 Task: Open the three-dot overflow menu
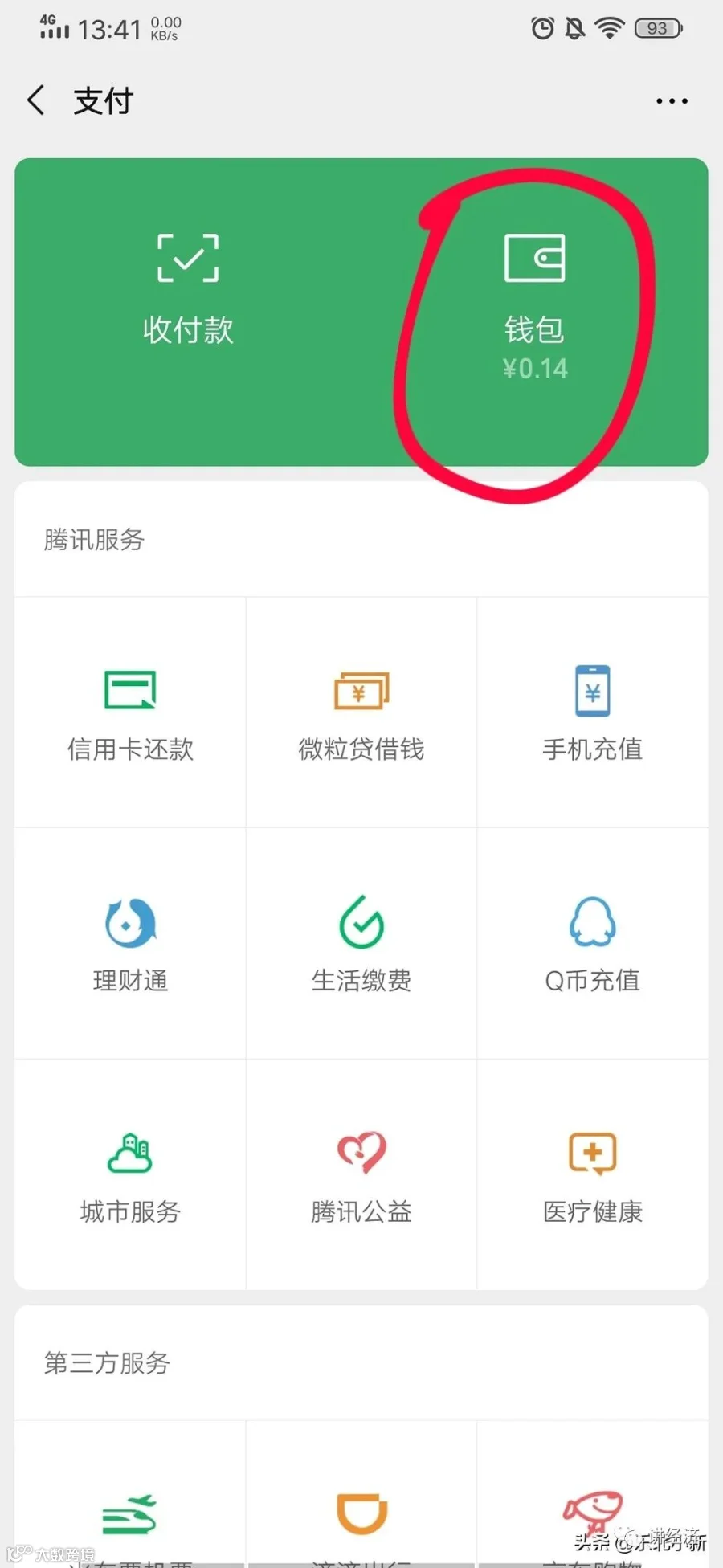[x=672, y=101]
